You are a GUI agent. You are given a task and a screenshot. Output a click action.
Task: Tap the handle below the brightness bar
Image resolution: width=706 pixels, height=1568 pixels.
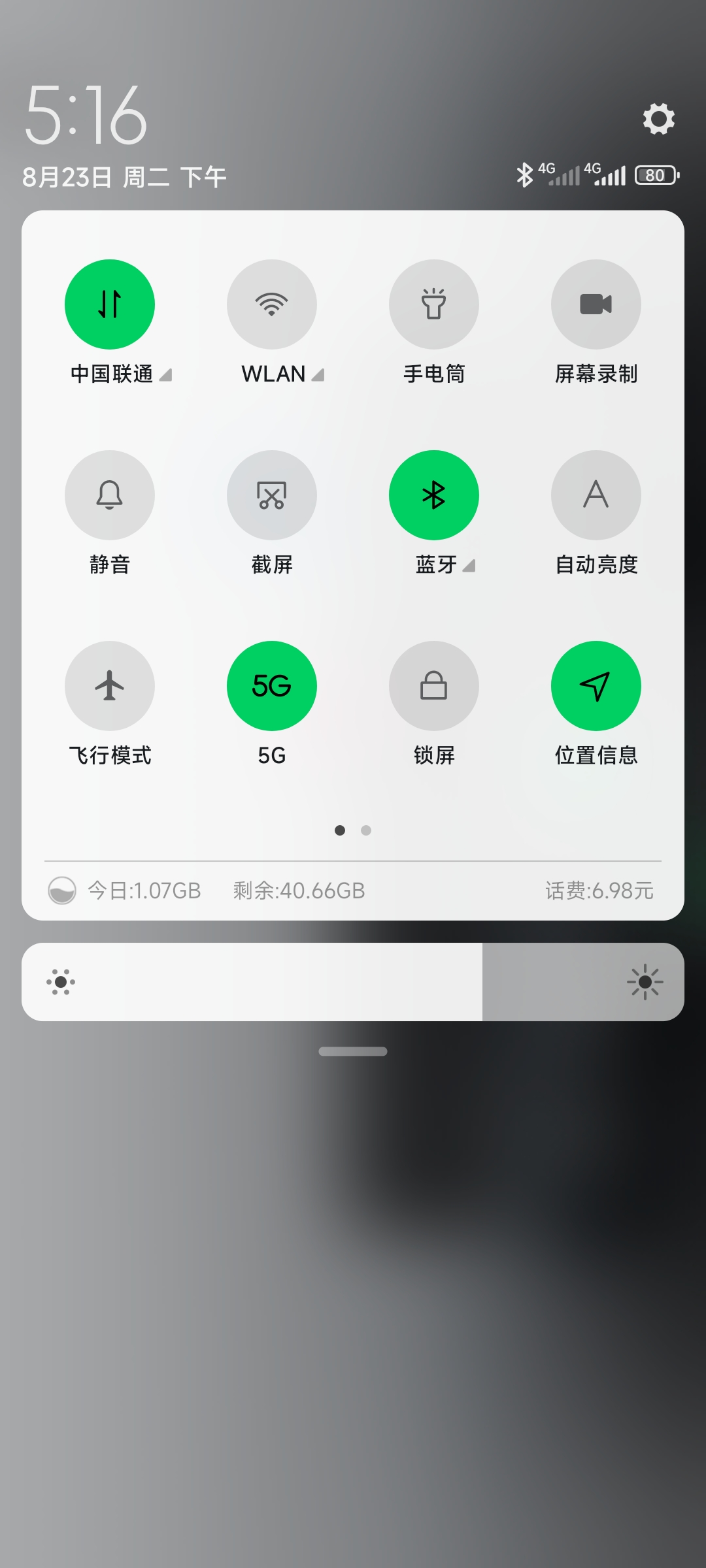[x=353, y=1051]
